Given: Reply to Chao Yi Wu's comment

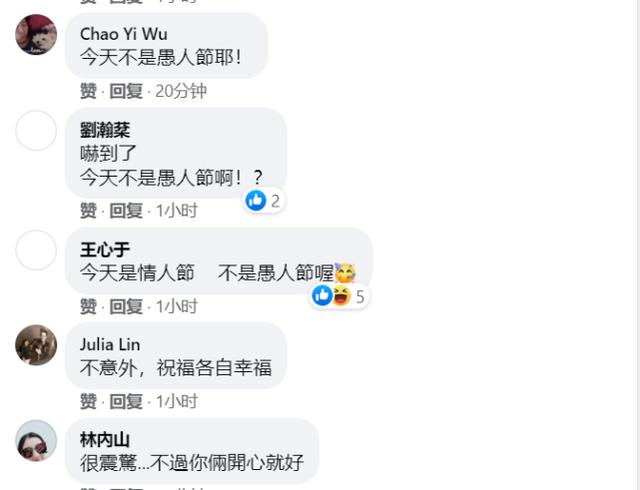Looking at the screenshot, I should pyautogui.click(x=126, y=91).
